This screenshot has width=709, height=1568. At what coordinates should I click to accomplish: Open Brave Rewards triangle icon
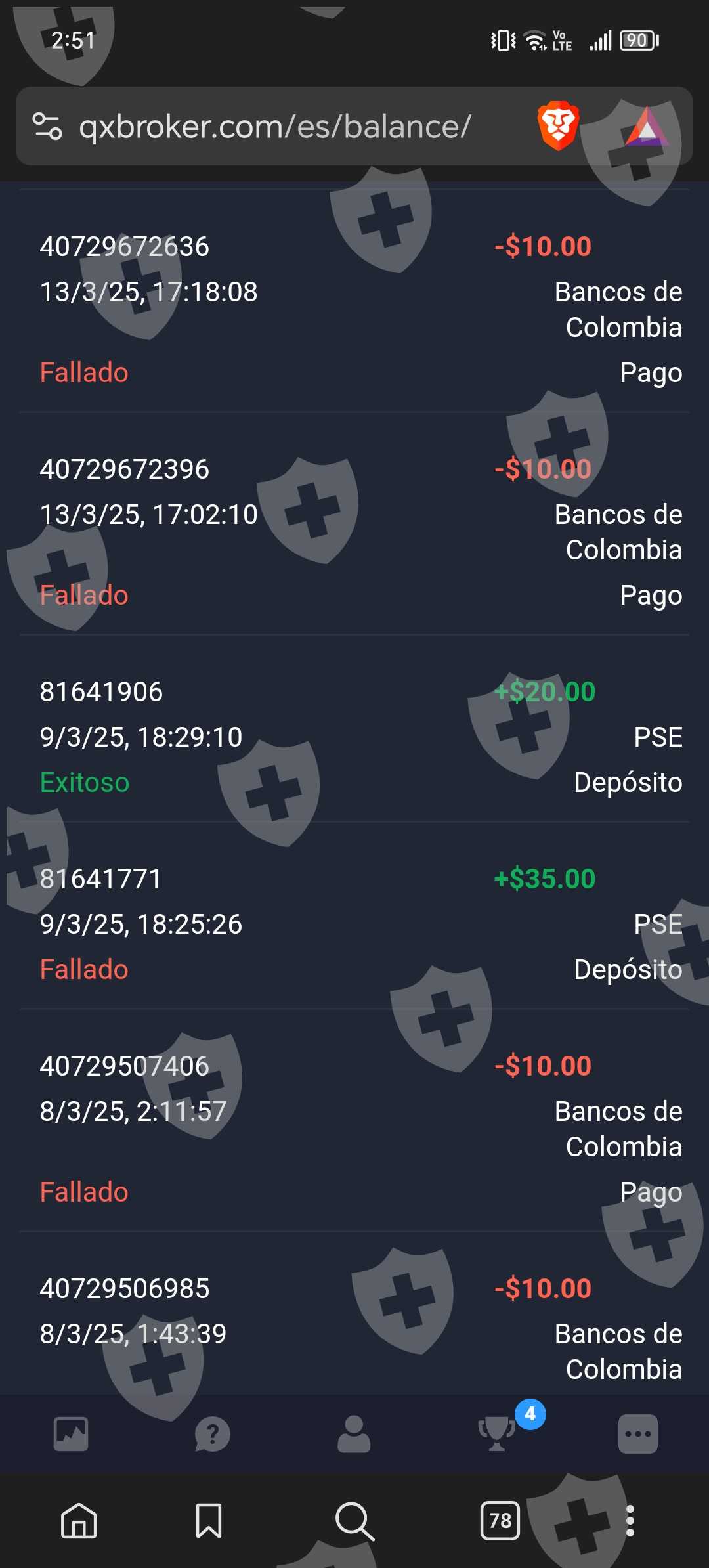click(647, 126)
